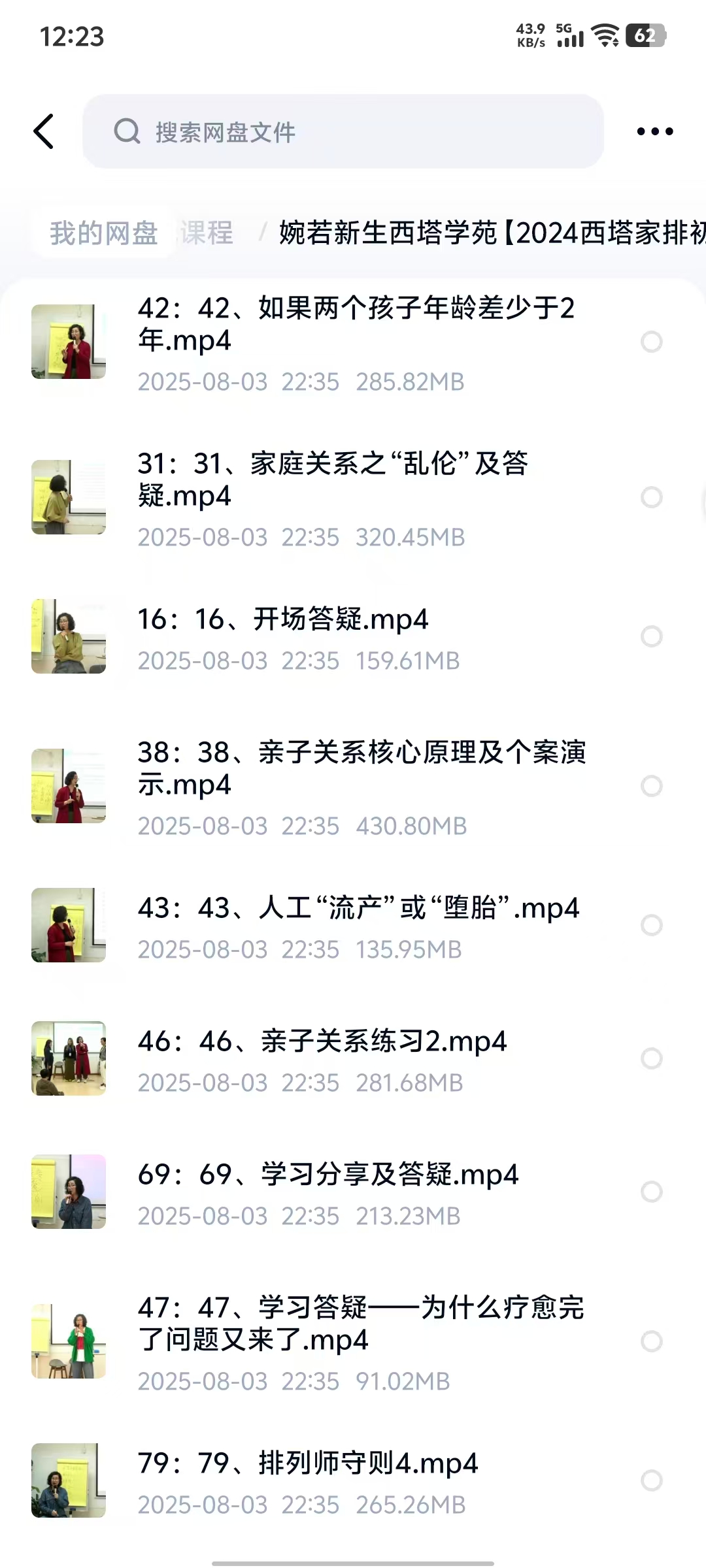Open the 搜索网盘文件 search box
The image size is (706, 1568).
pyautogui.click(x=343, y=131)
